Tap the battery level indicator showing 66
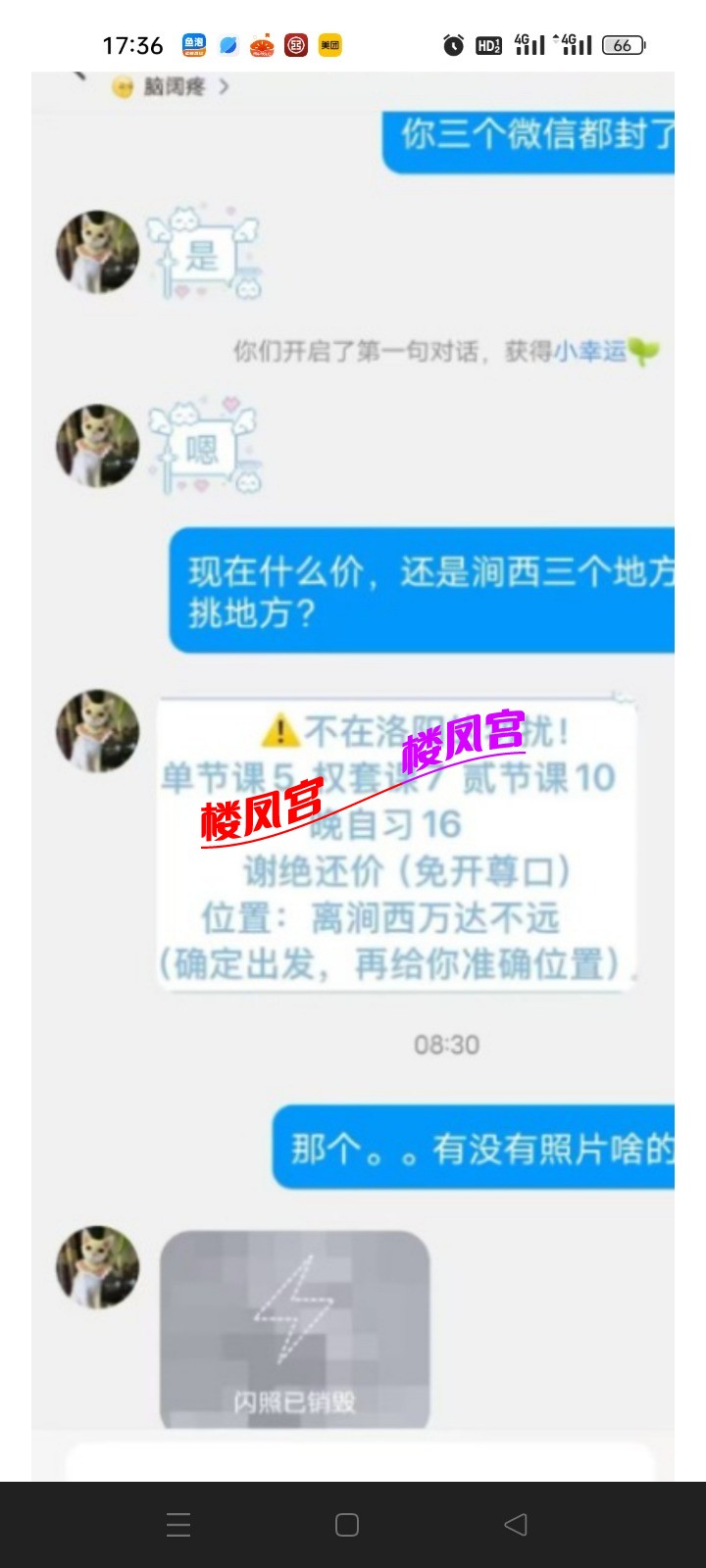The height and width of the screenshot is (1568, 706). 624,45
